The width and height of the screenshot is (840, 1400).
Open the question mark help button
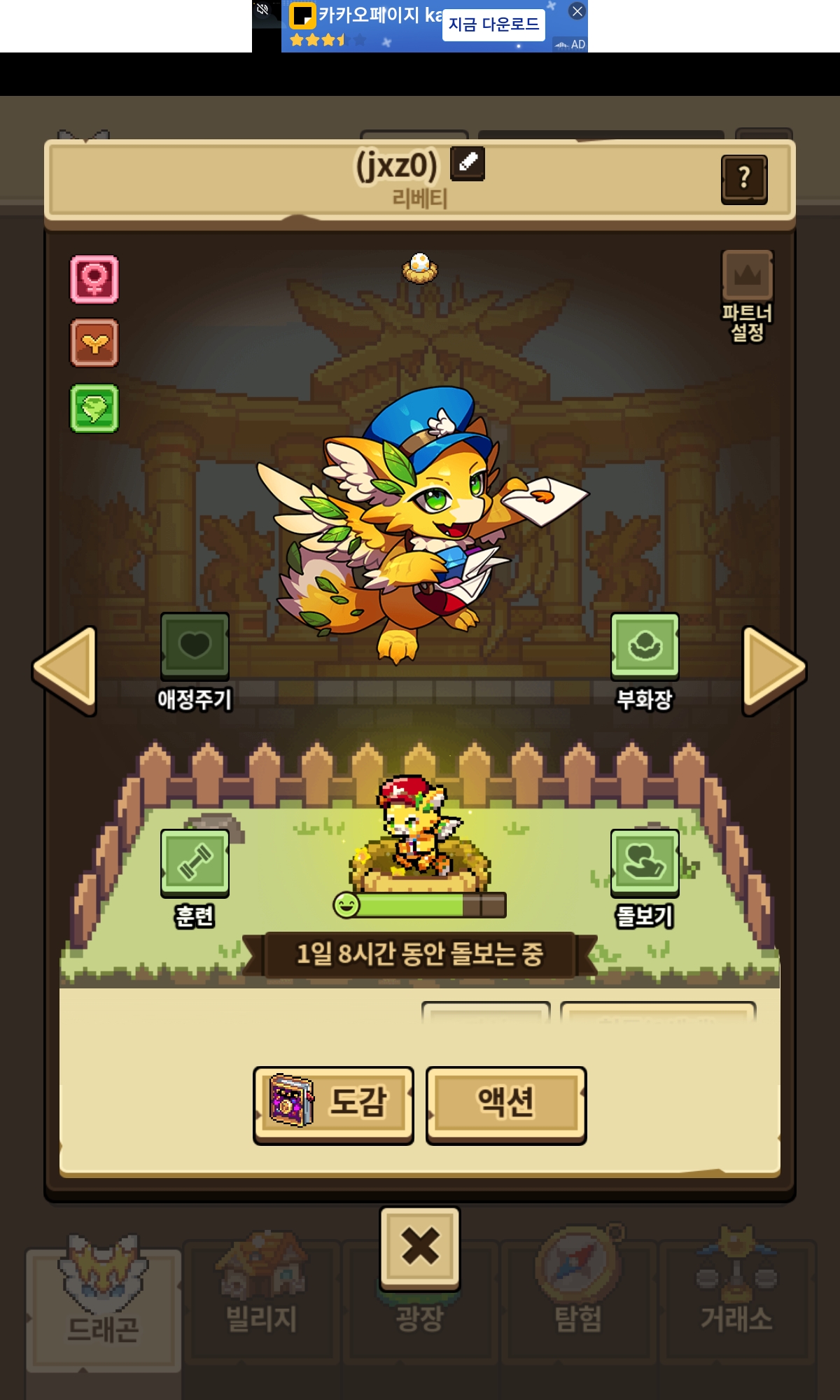(744, 179)
